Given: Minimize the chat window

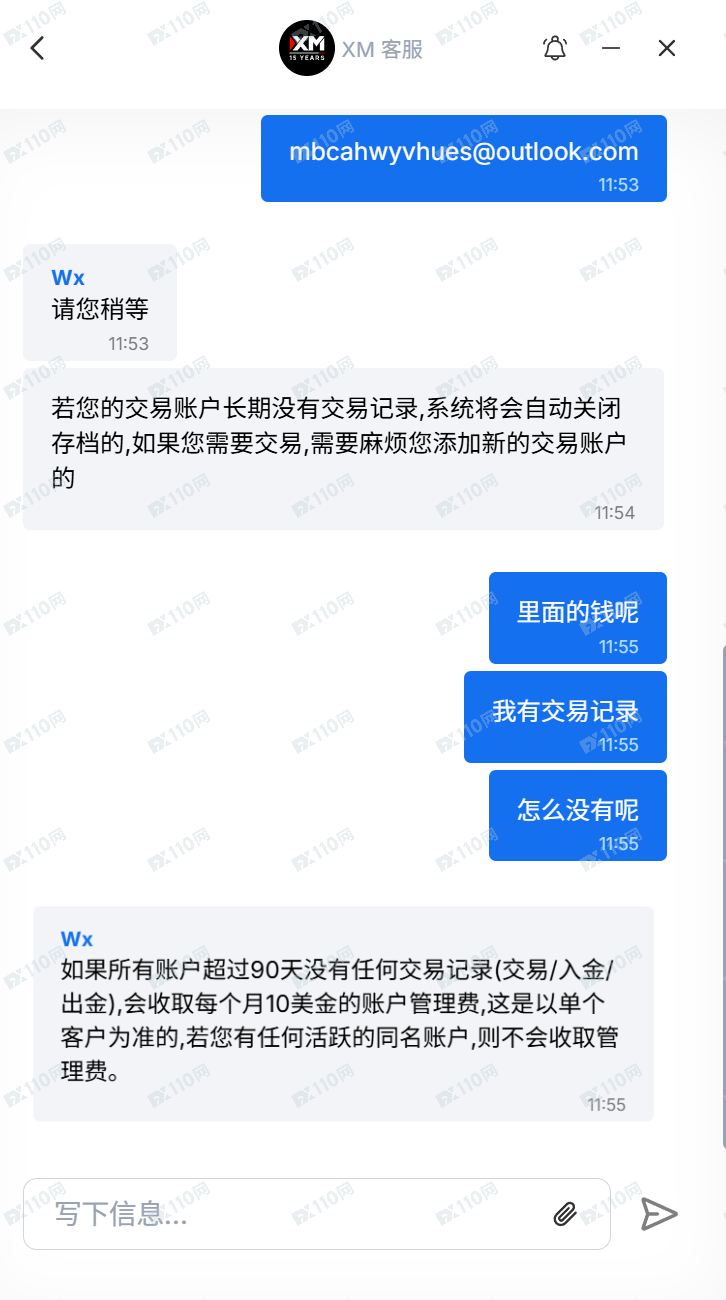Looking at the screenshot, I should pyautogui.click(x=611, y=48).
